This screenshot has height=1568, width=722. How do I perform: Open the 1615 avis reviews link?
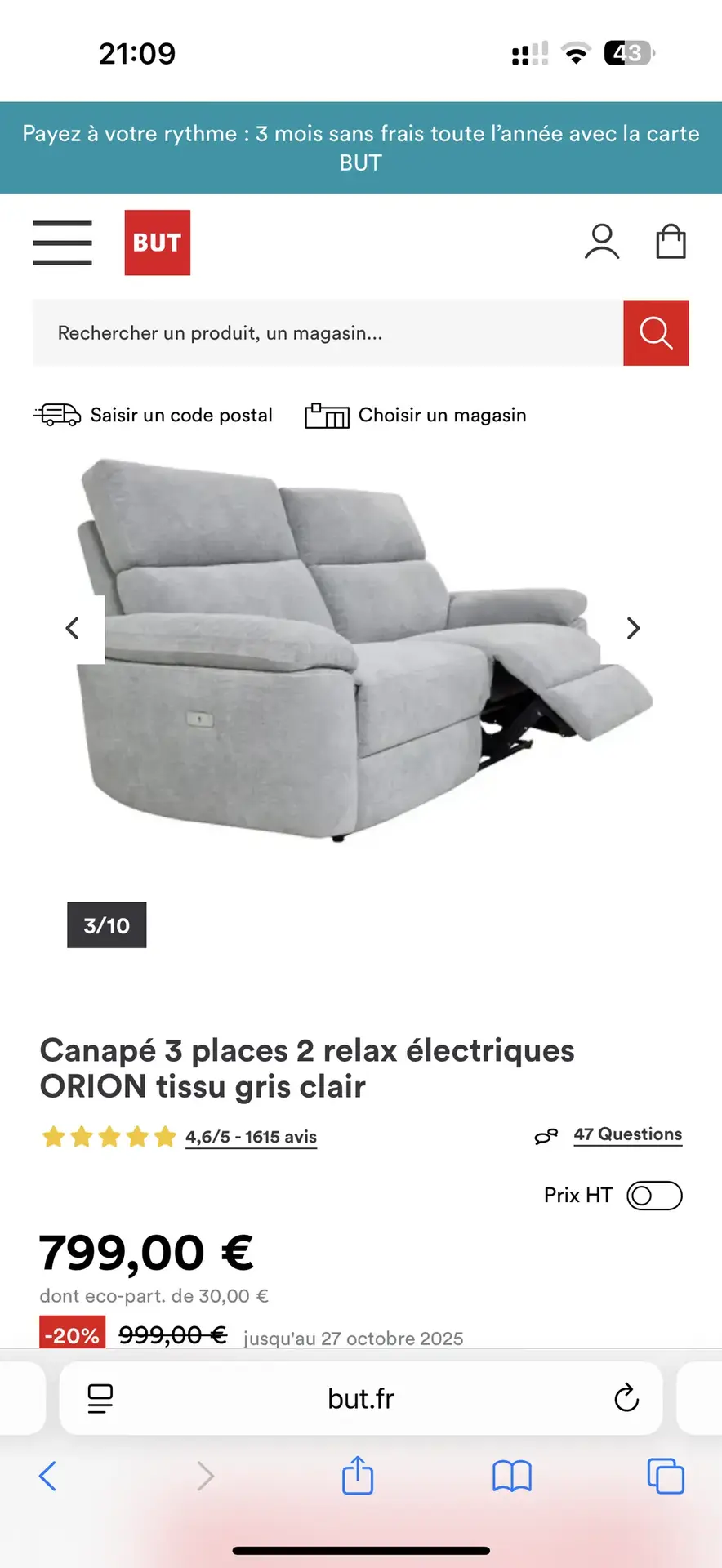point(251,1137)
